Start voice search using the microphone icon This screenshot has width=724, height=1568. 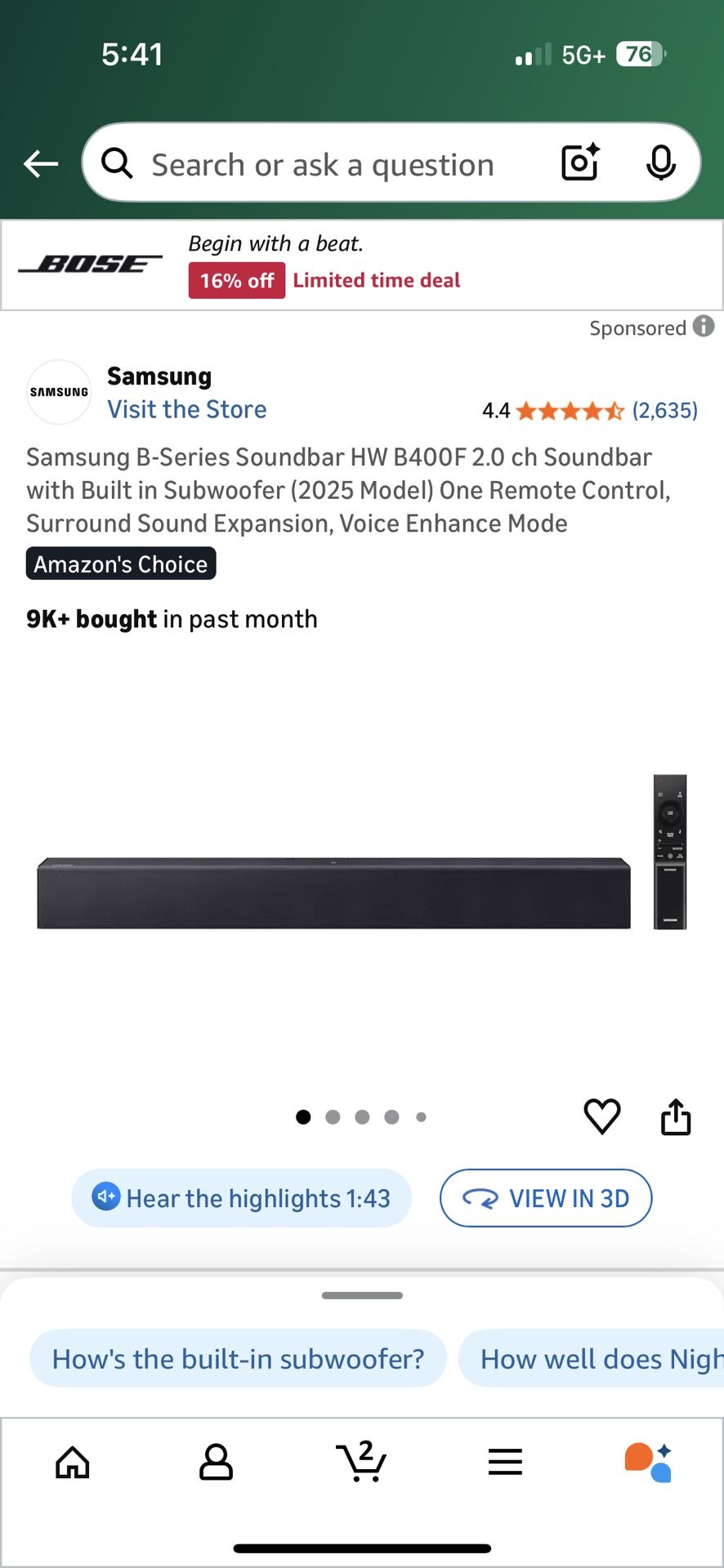pos(662,163)
